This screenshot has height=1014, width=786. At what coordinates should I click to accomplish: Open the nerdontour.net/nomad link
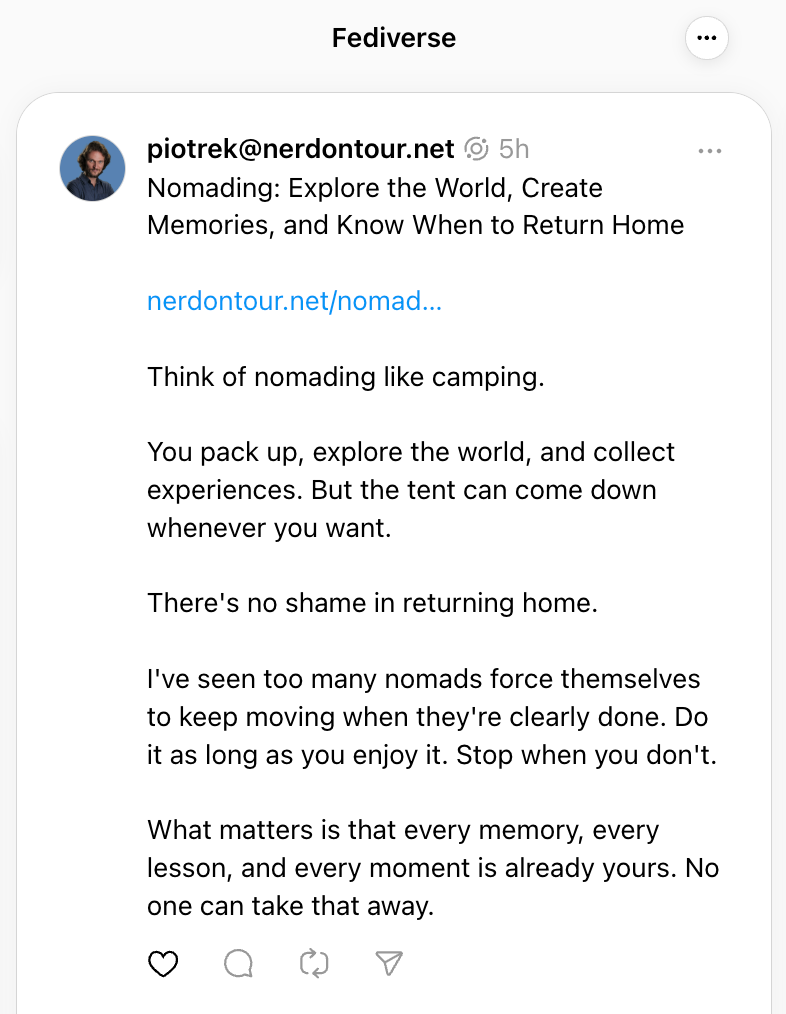pyautogui.click(x=294, y=301)
